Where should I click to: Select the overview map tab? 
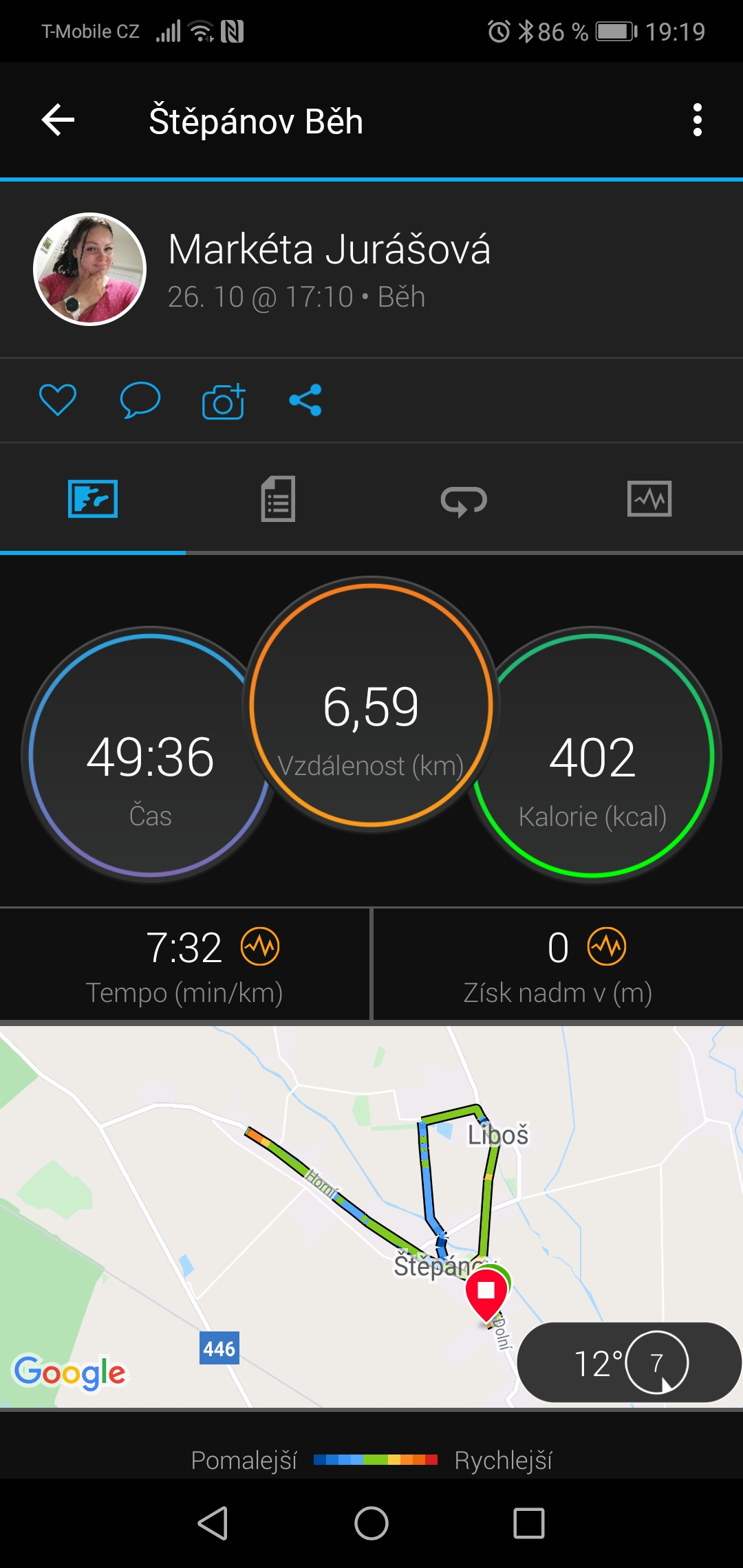[93, 499]
